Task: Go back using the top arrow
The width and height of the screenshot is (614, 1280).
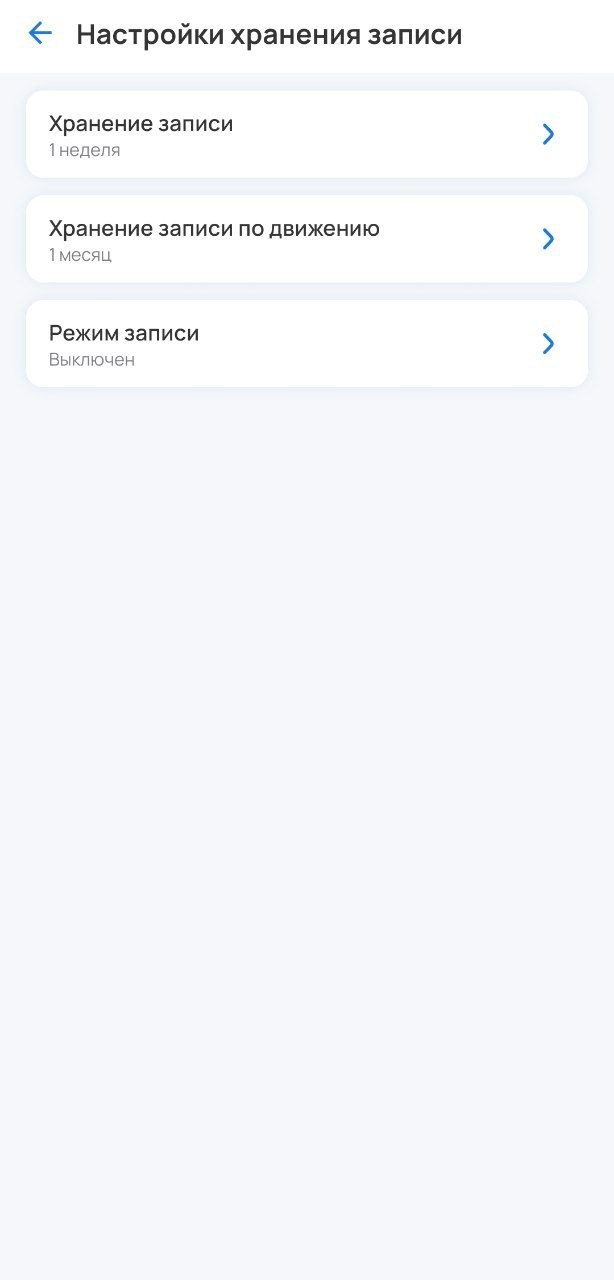Action: coord(40,34)
